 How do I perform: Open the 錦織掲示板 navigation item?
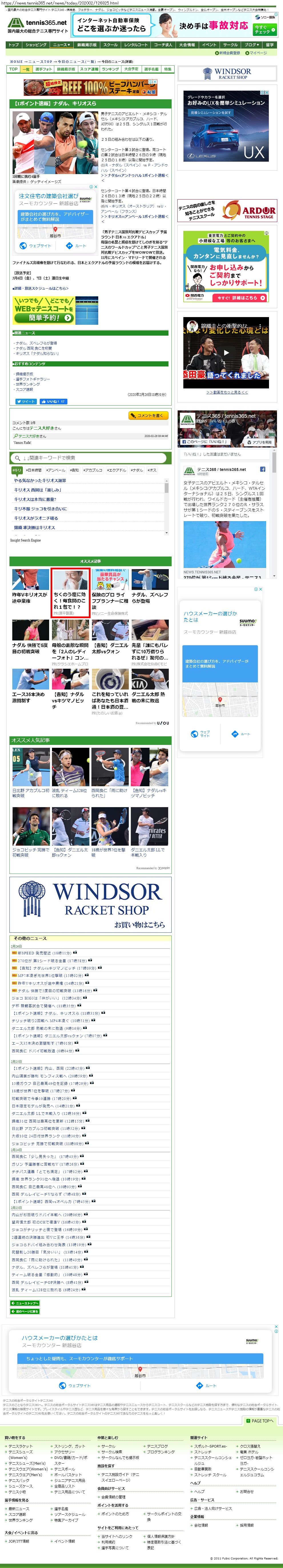click(87, 45)
